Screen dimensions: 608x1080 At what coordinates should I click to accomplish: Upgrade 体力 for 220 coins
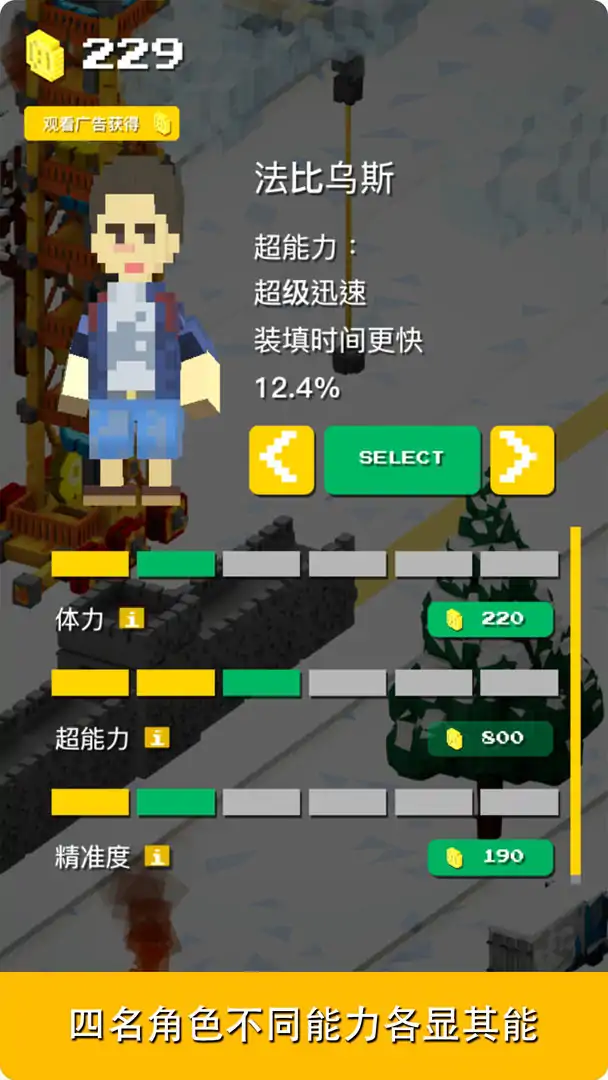pyautogui.click(x=490, y=619)
